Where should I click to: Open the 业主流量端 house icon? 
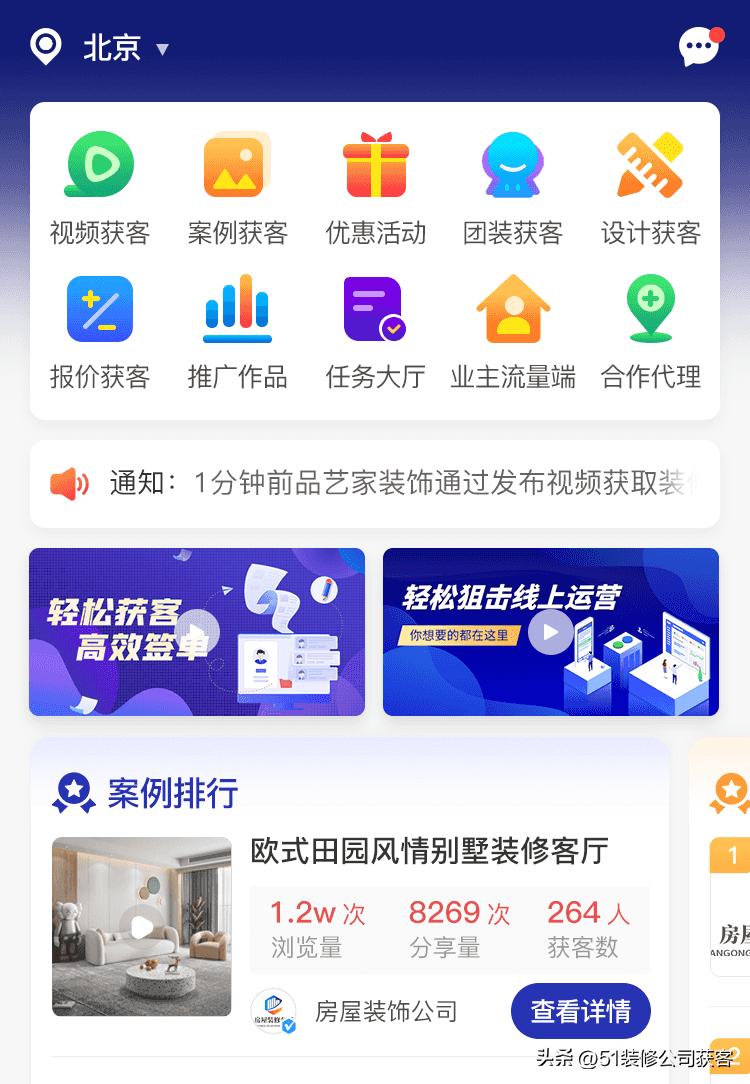point(513,310)
